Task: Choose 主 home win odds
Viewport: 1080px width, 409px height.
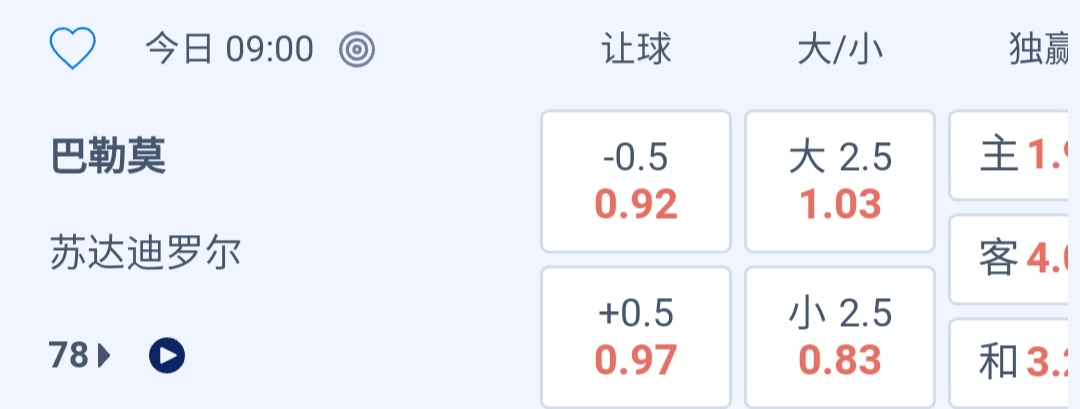Action: coord(1014,156)
